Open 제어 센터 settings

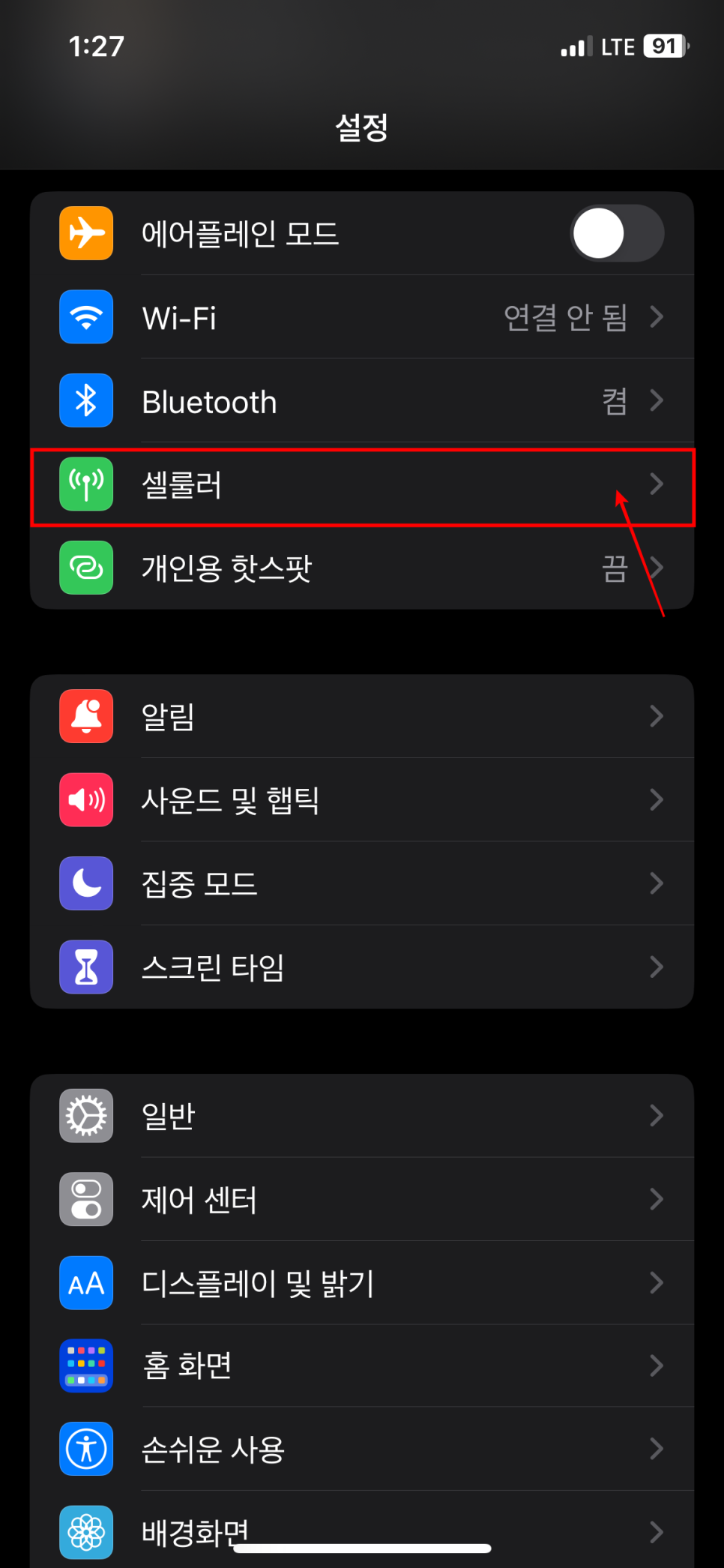(362, 1199)
